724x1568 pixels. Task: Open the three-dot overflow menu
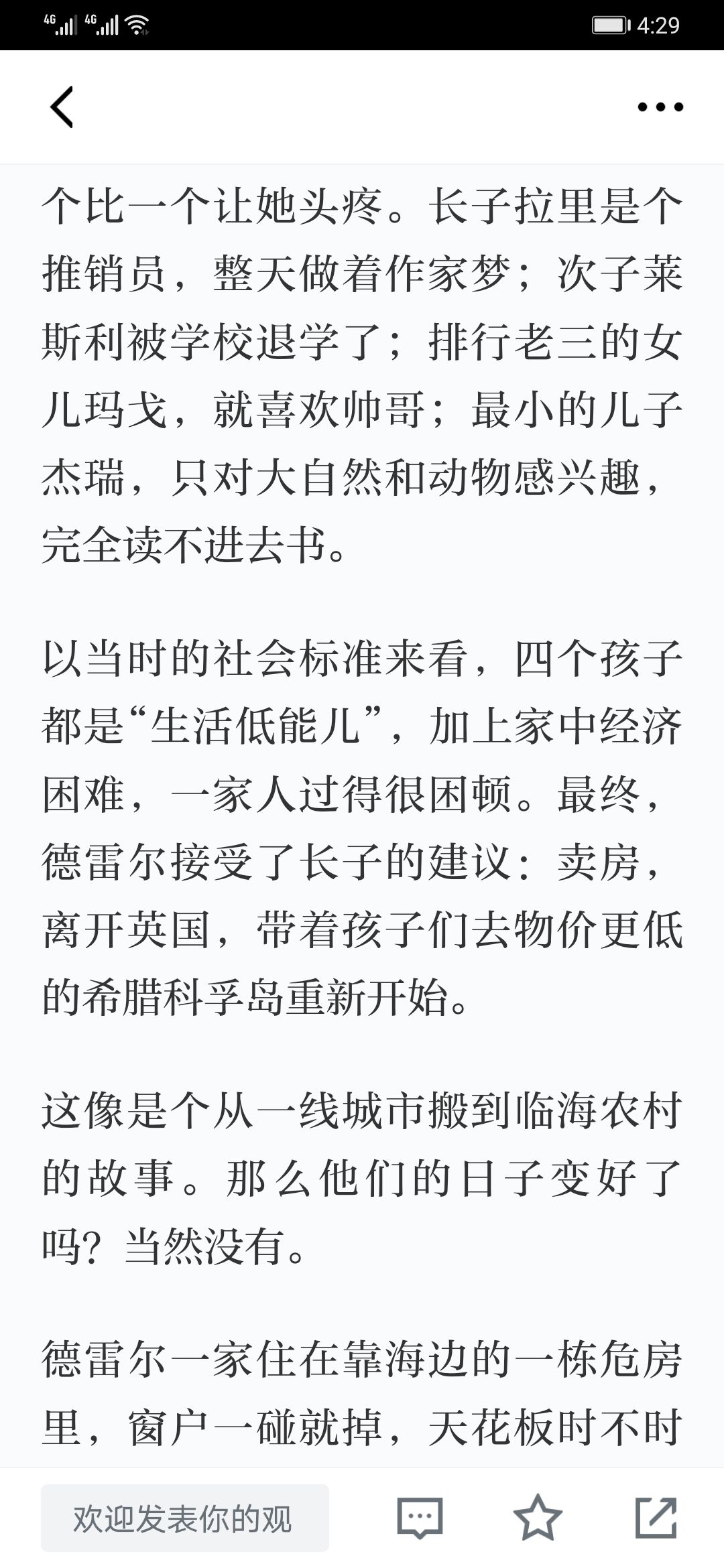pyautogui.click(x=660, y=107)
